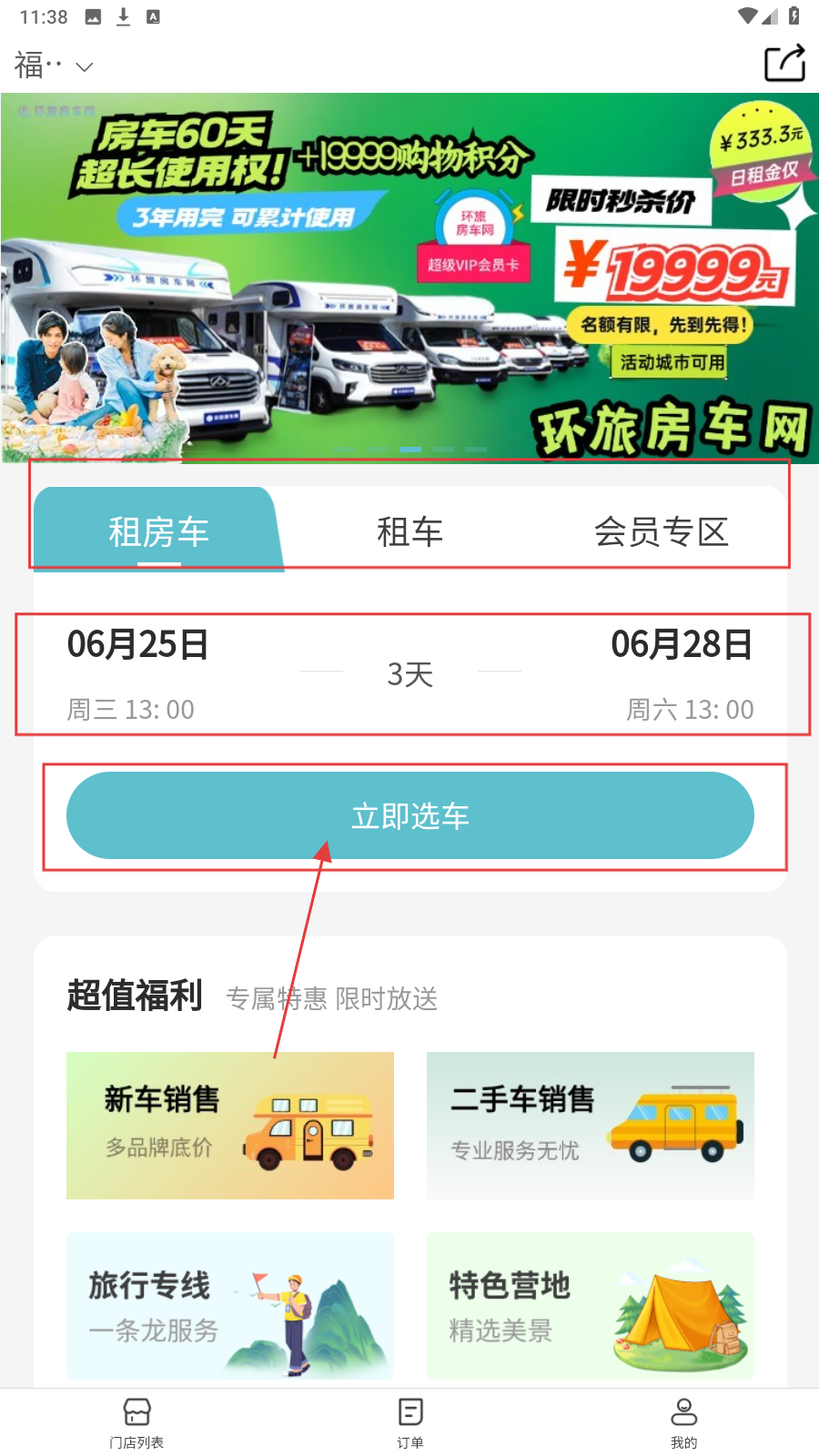Image resolution: width=819 pixels, height=1456 pixels.
Task: Go to the 门店列表 tab
Action: tap(136, 1422)
